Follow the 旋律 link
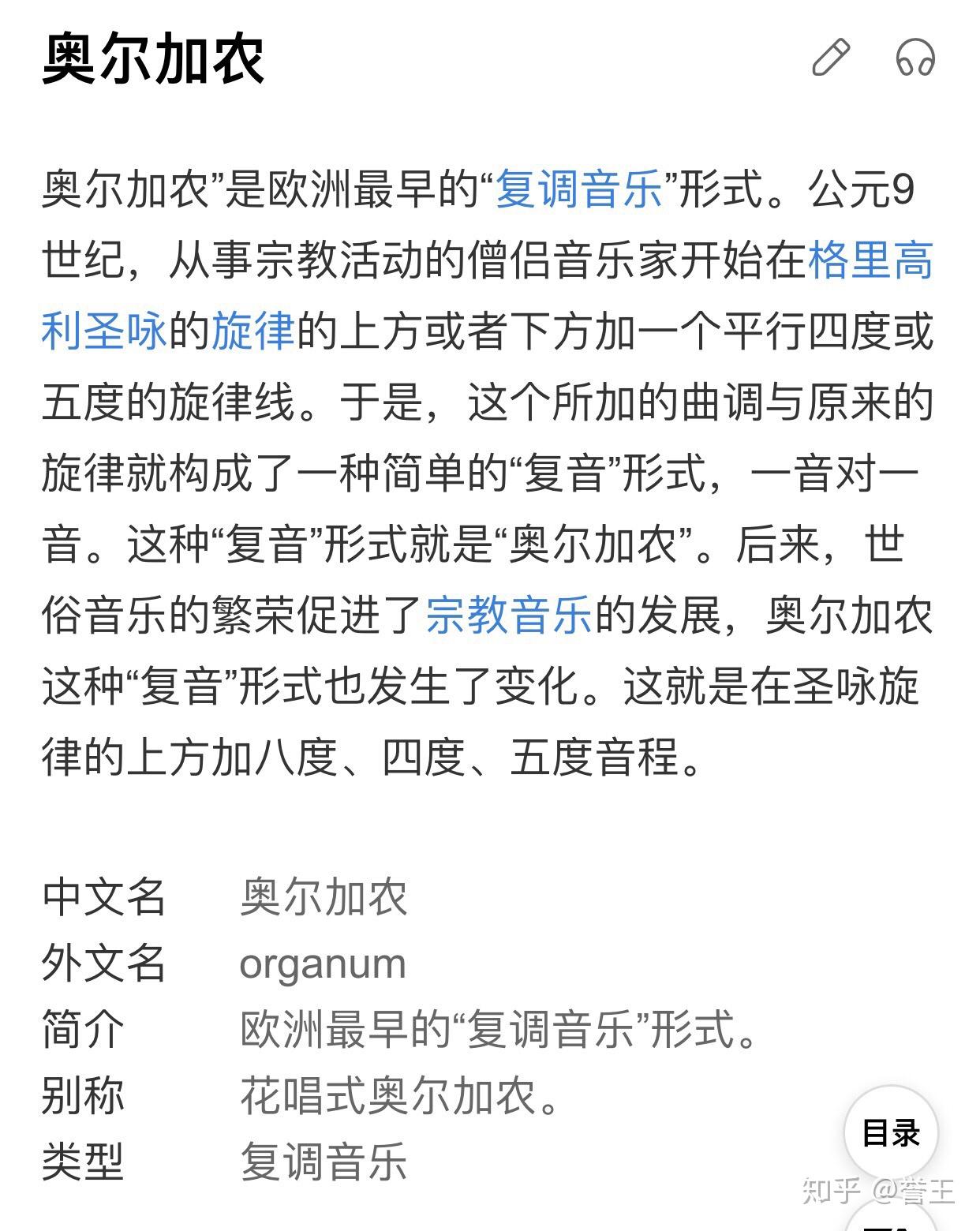The height and width of the screenshot is (1231, 980). click(252, 331)
